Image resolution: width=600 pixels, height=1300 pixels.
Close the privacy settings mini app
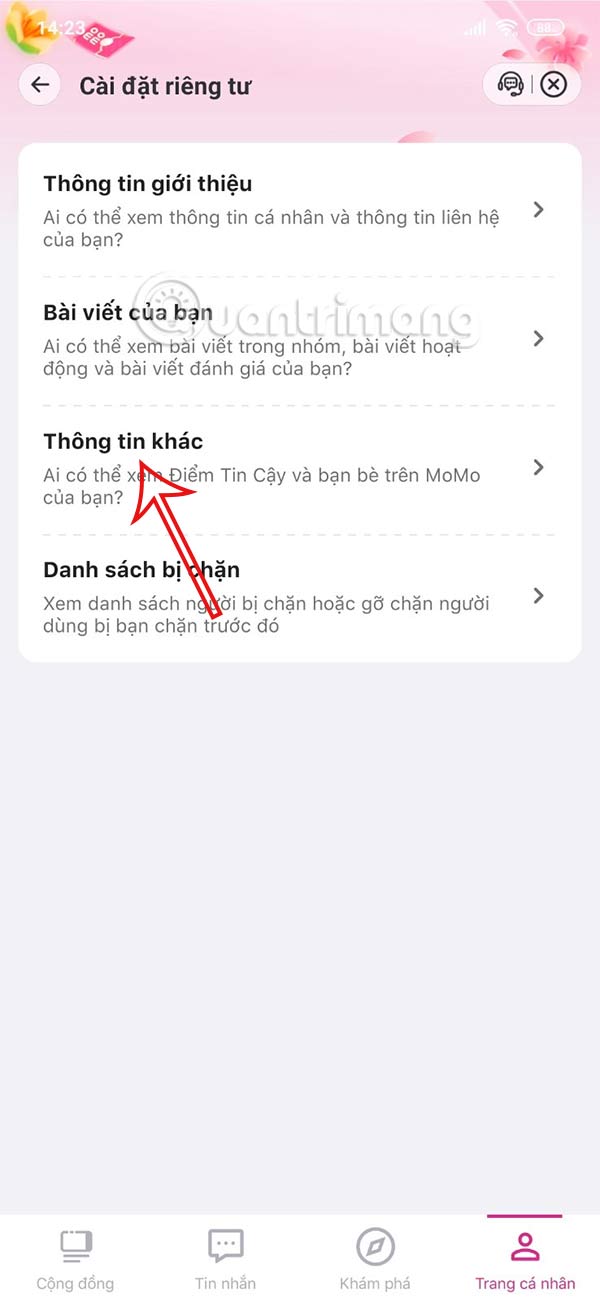(x=553, y=85)
